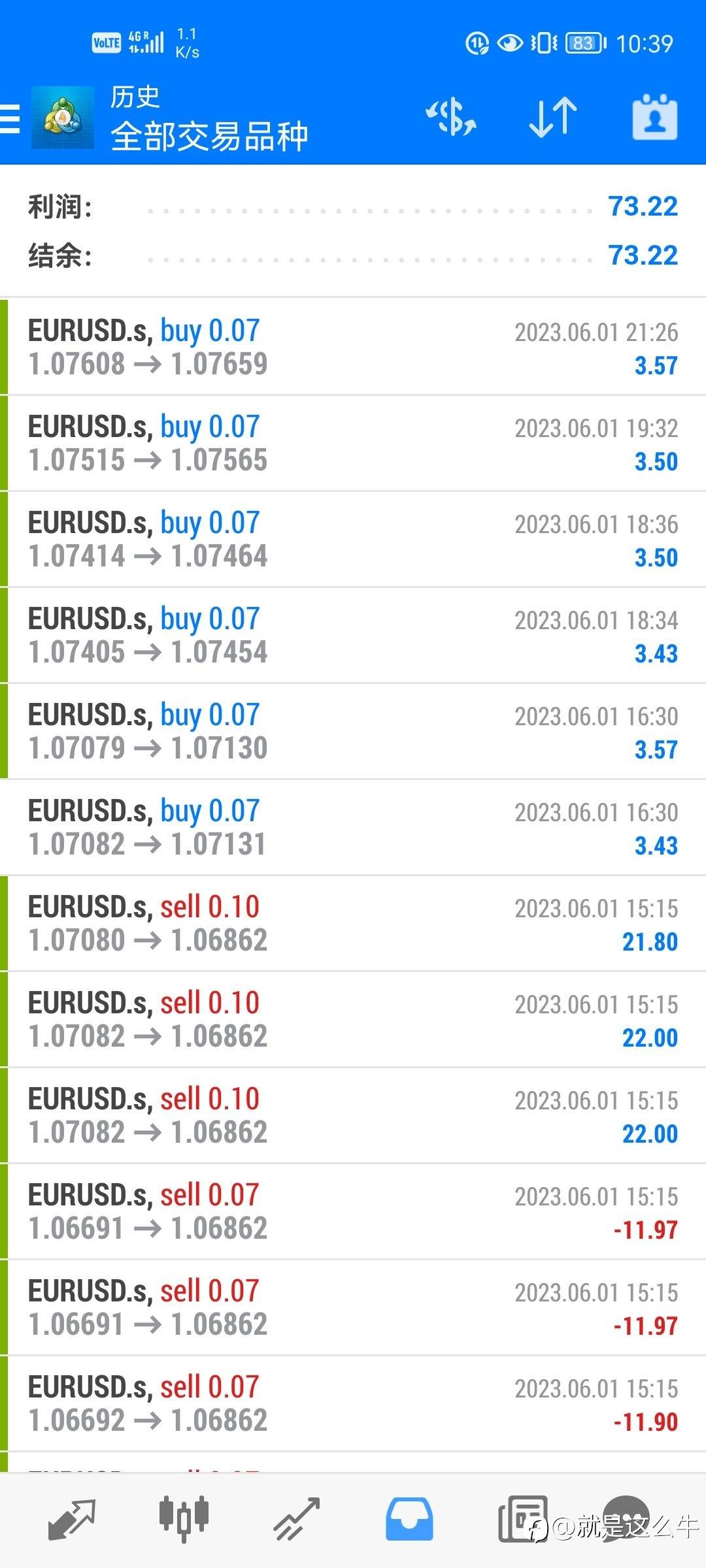Select the History inbox tab
Screen dimensions: 706x1568
[409, 1519]
